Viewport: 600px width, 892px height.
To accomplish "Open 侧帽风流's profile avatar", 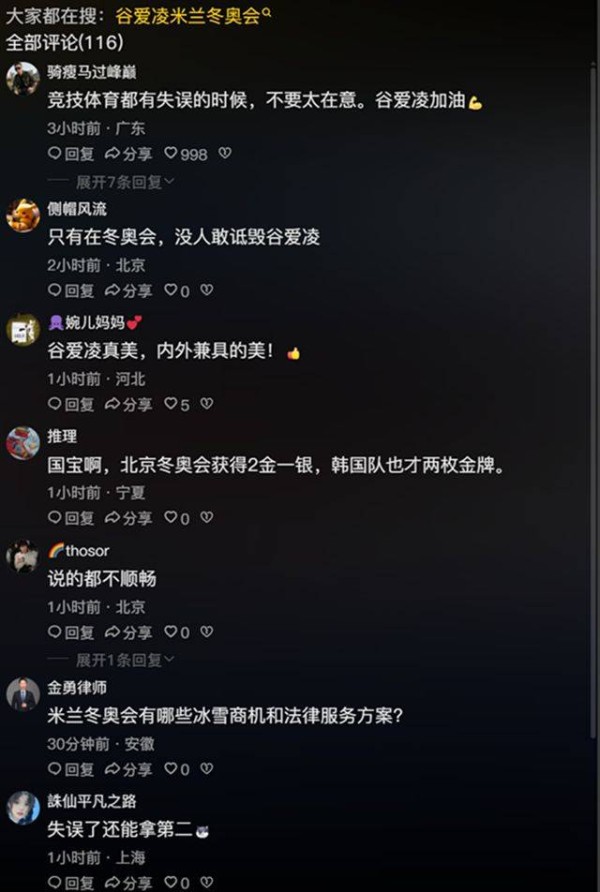I will 23,215.
